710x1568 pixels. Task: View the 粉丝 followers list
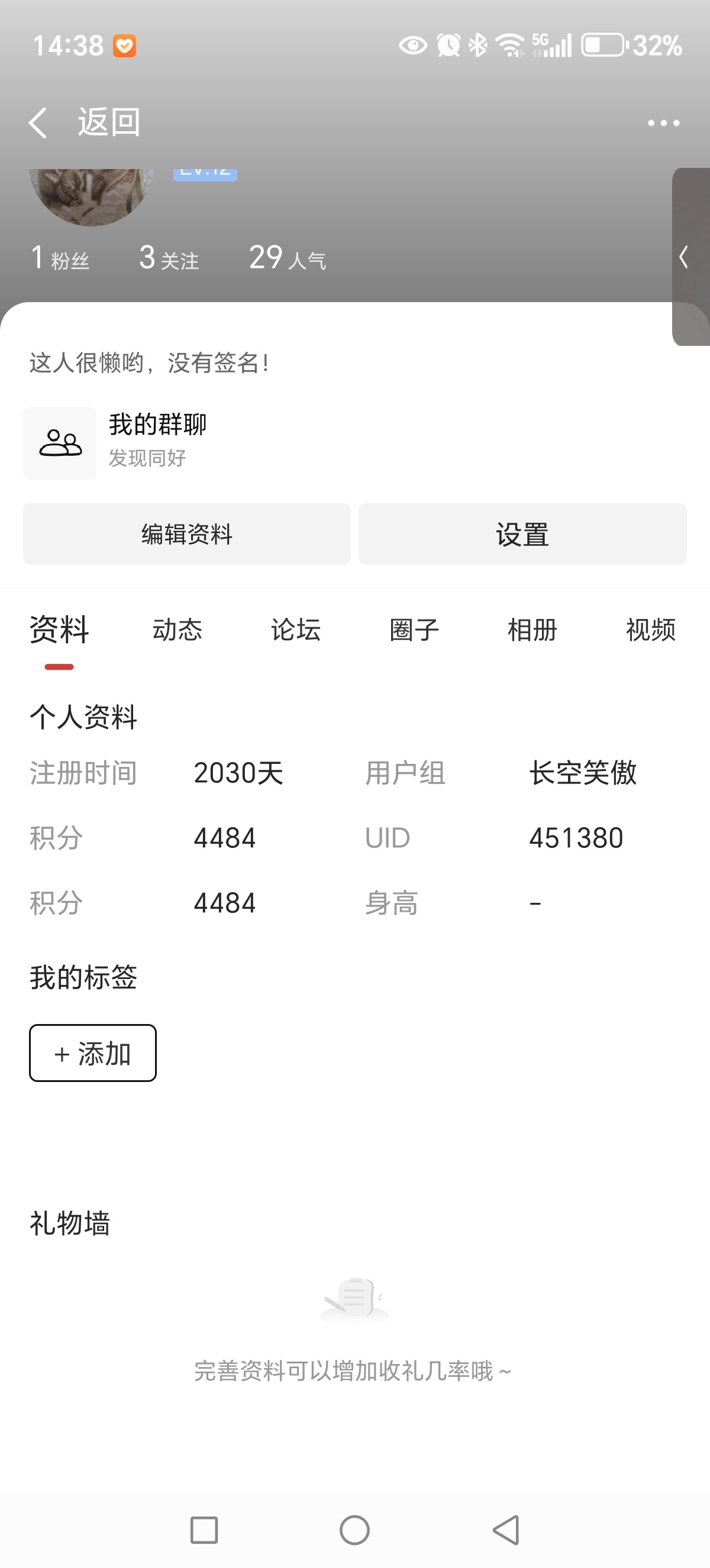point(60,258)
